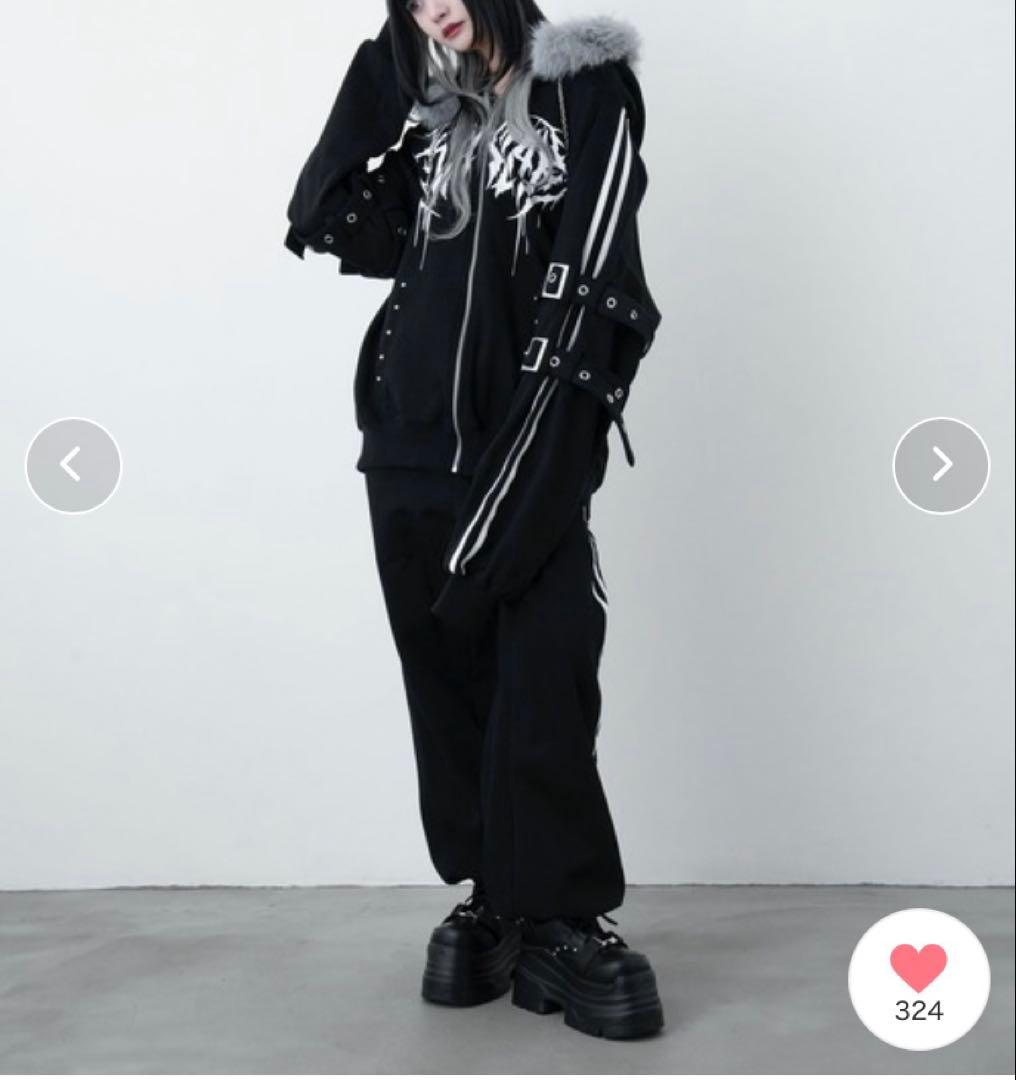This screenshot has width=1016, height=1080.
Task: Go to the previous product photo
Action: pyautogui.click(x=73, y=465)
